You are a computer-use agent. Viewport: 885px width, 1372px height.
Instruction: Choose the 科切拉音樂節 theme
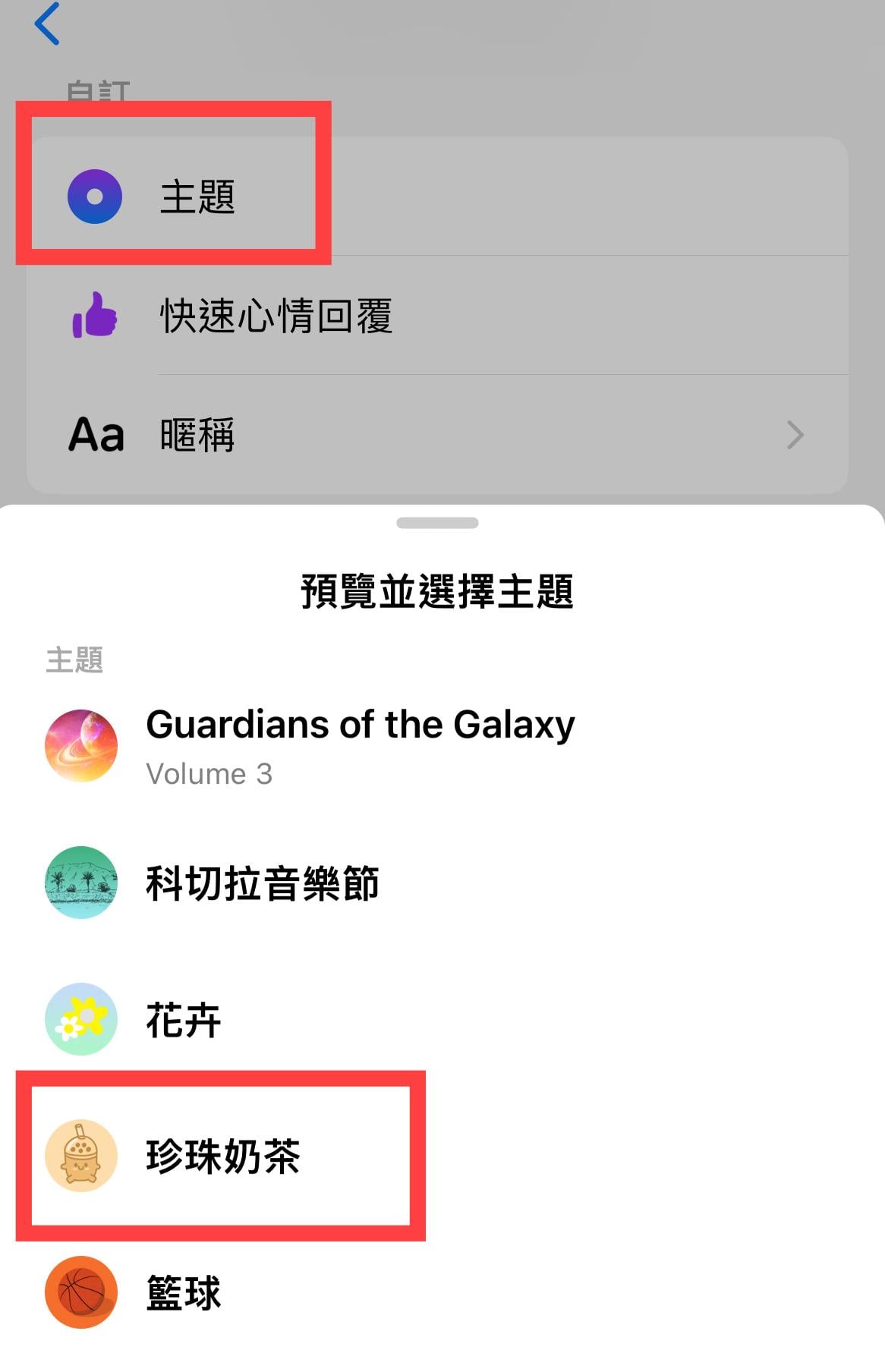262,883
